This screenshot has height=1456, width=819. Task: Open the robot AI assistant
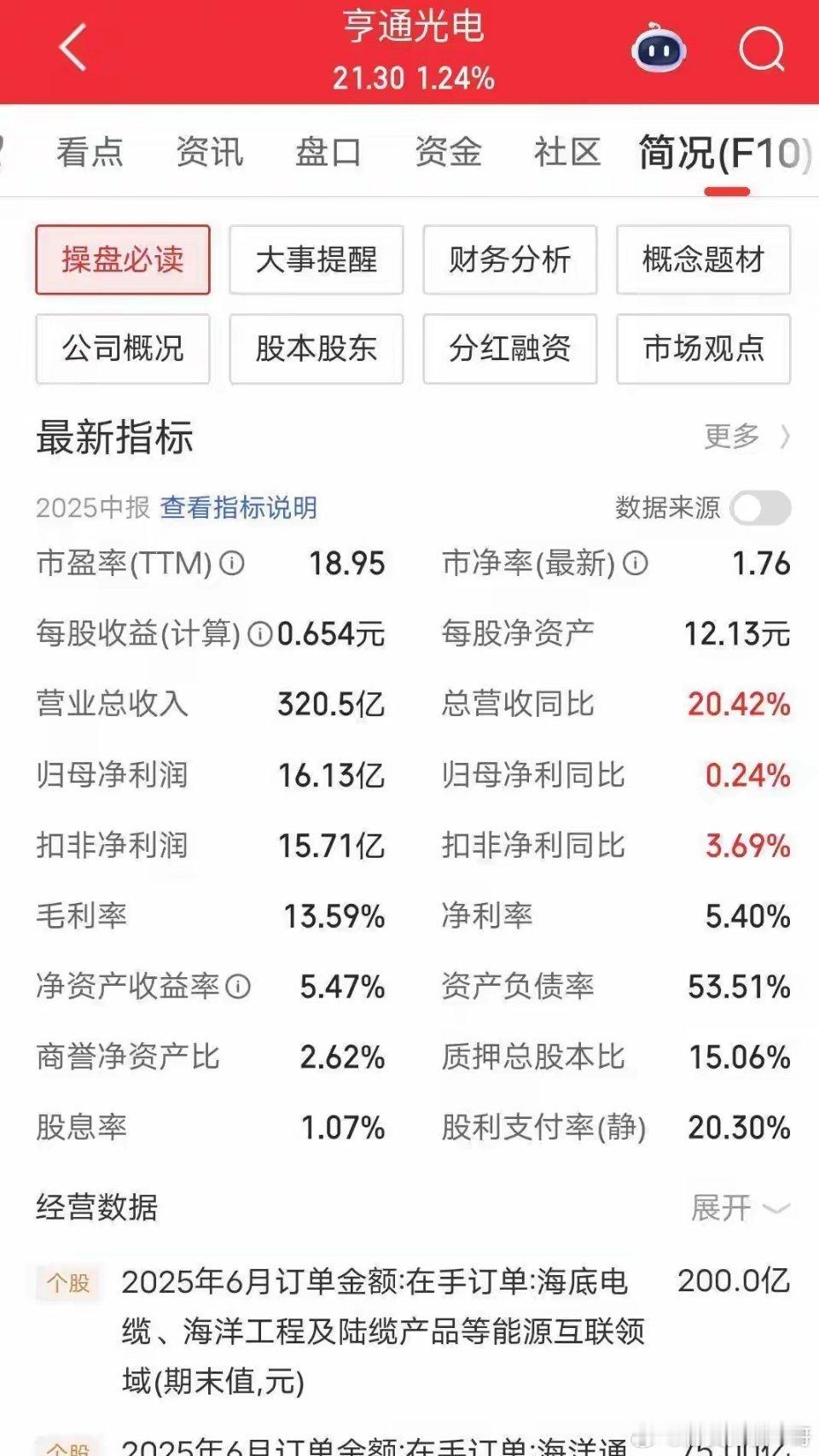pyautogui.click(x=659, y=49)
